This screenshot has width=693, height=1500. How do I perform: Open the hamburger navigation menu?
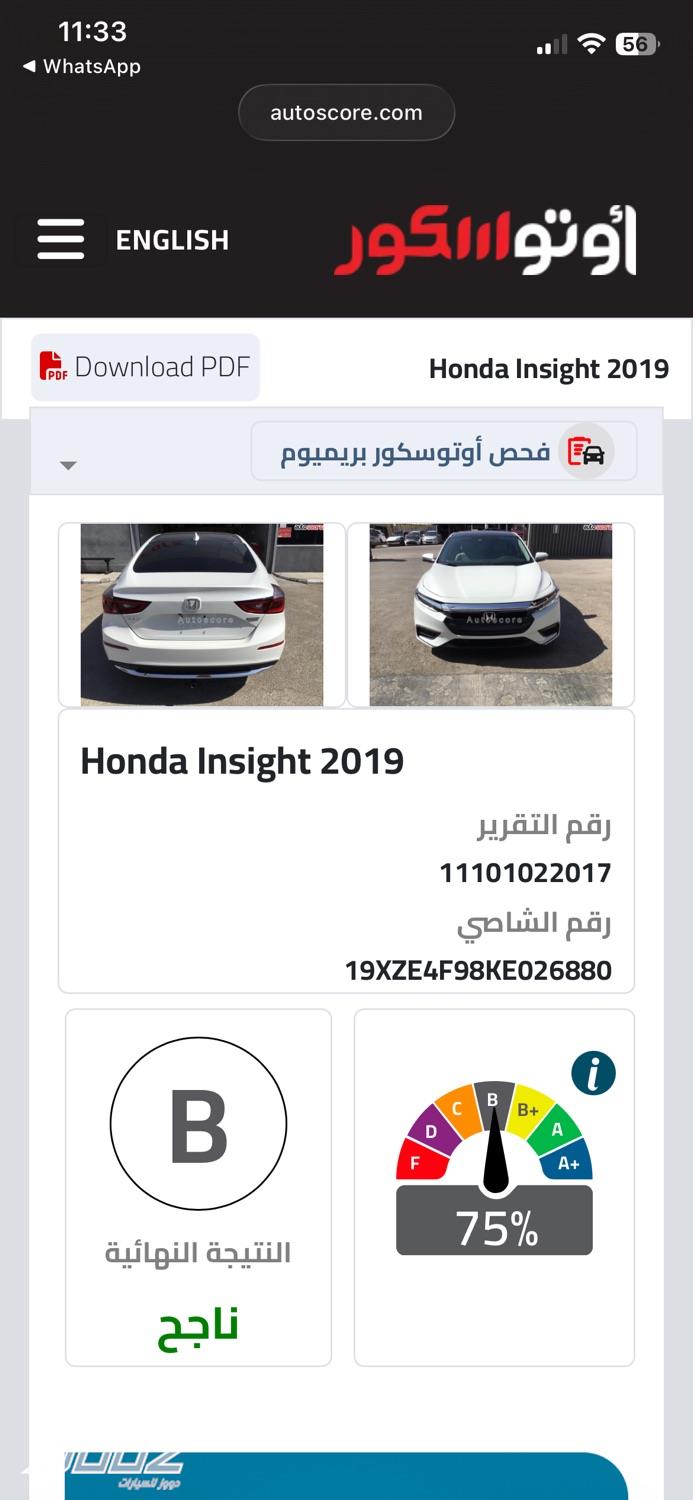pos(61,240)
